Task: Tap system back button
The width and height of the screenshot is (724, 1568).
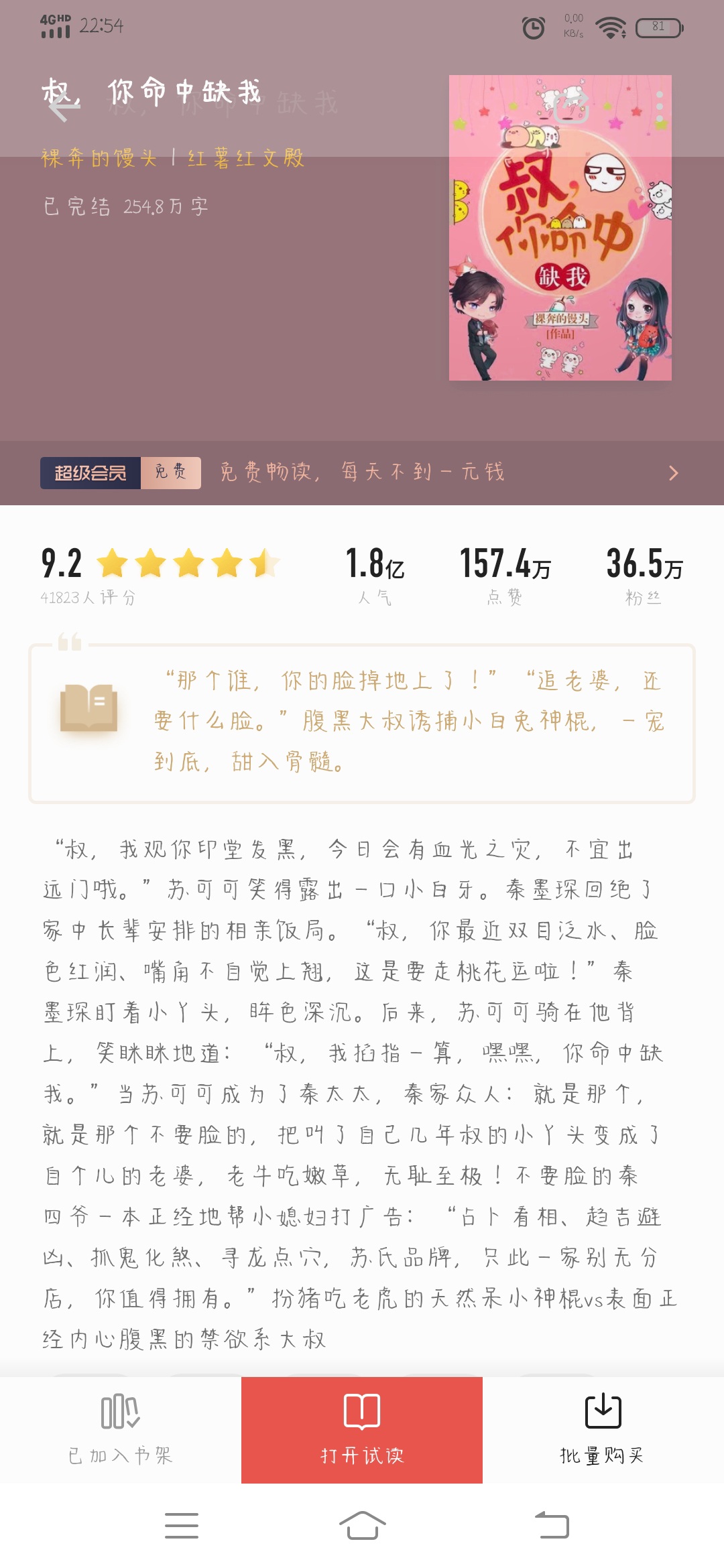Action: pos(551,1526)
